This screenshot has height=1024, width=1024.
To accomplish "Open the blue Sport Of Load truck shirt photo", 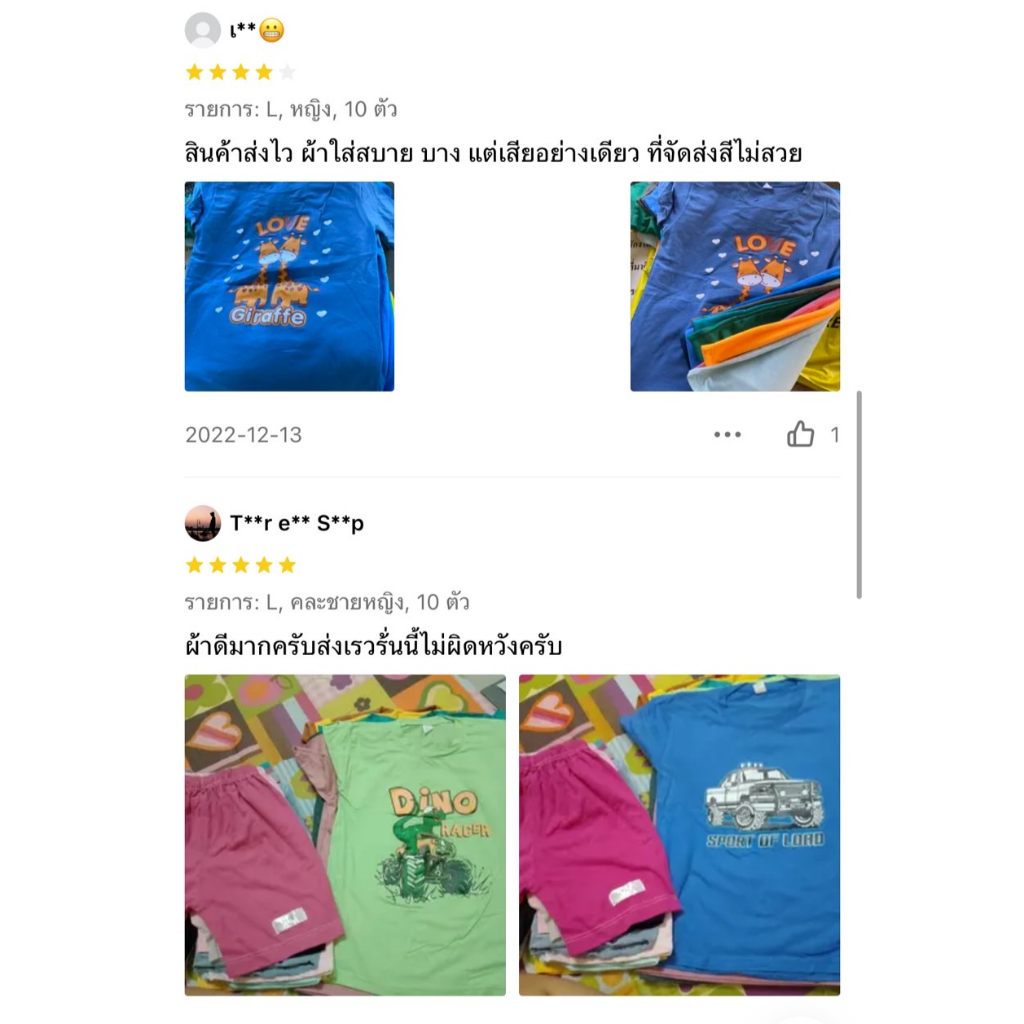I will (679, 835).
